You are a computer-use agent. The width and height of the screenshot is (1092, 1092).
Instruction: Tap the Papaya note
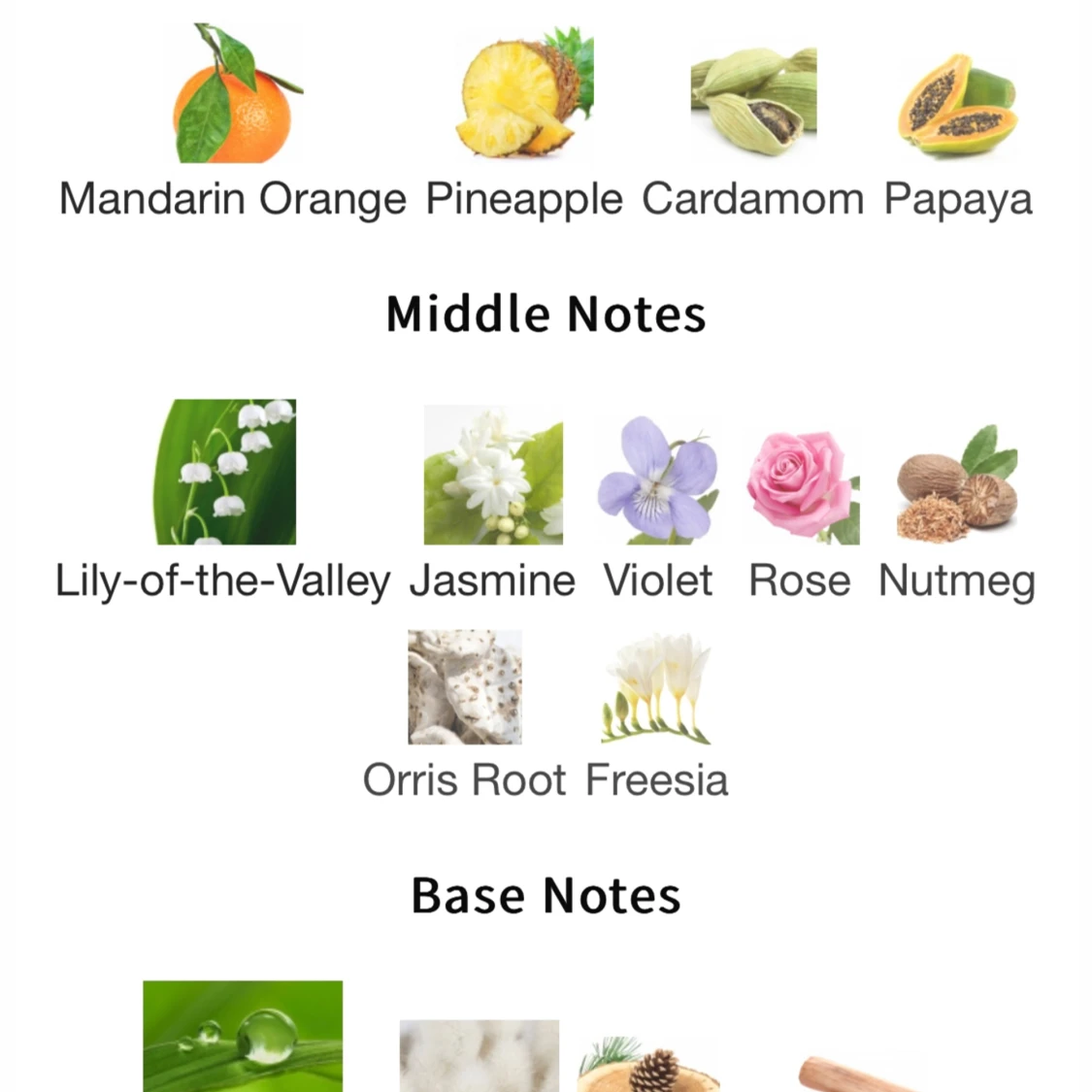pos(957,105)
